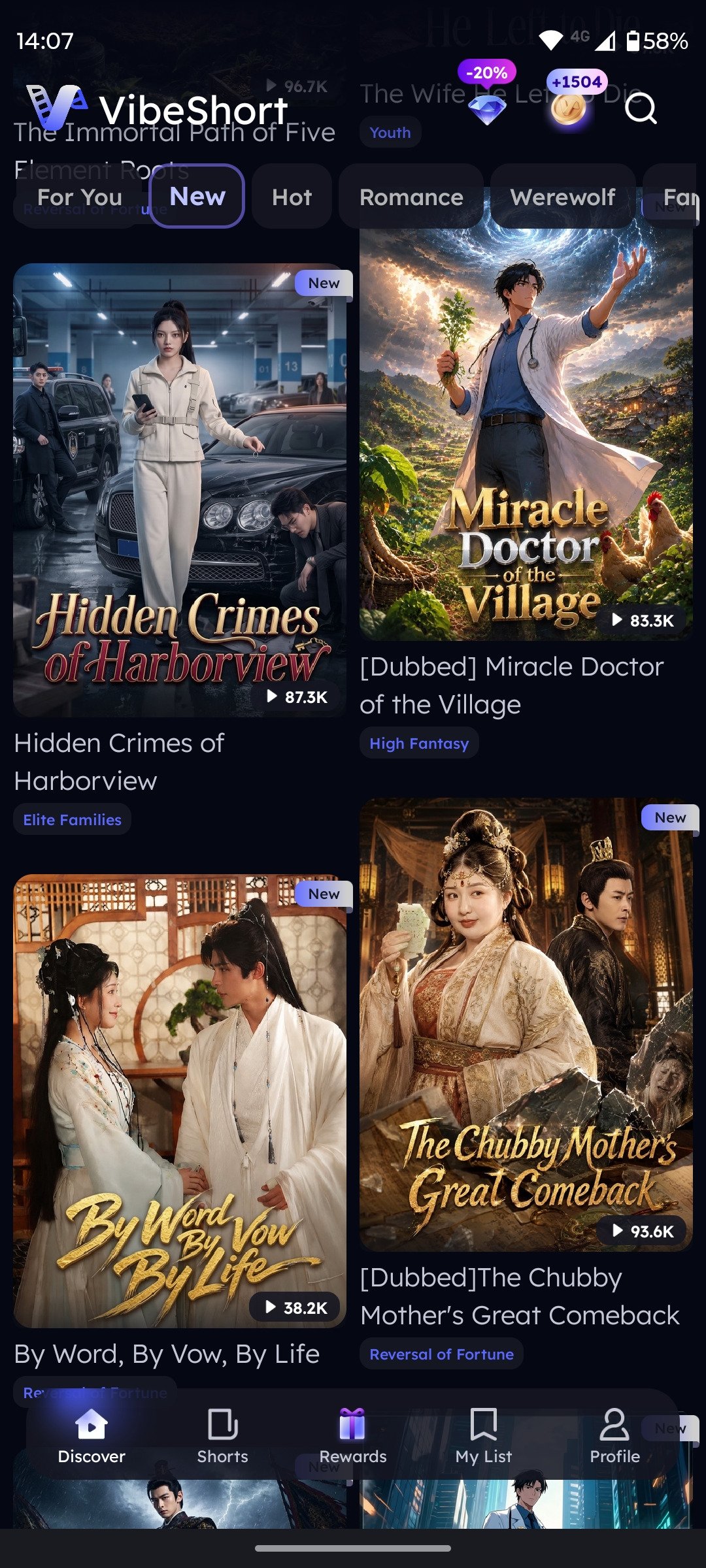Open the -20% diamond offer
706x1568 pixels.
488,95
